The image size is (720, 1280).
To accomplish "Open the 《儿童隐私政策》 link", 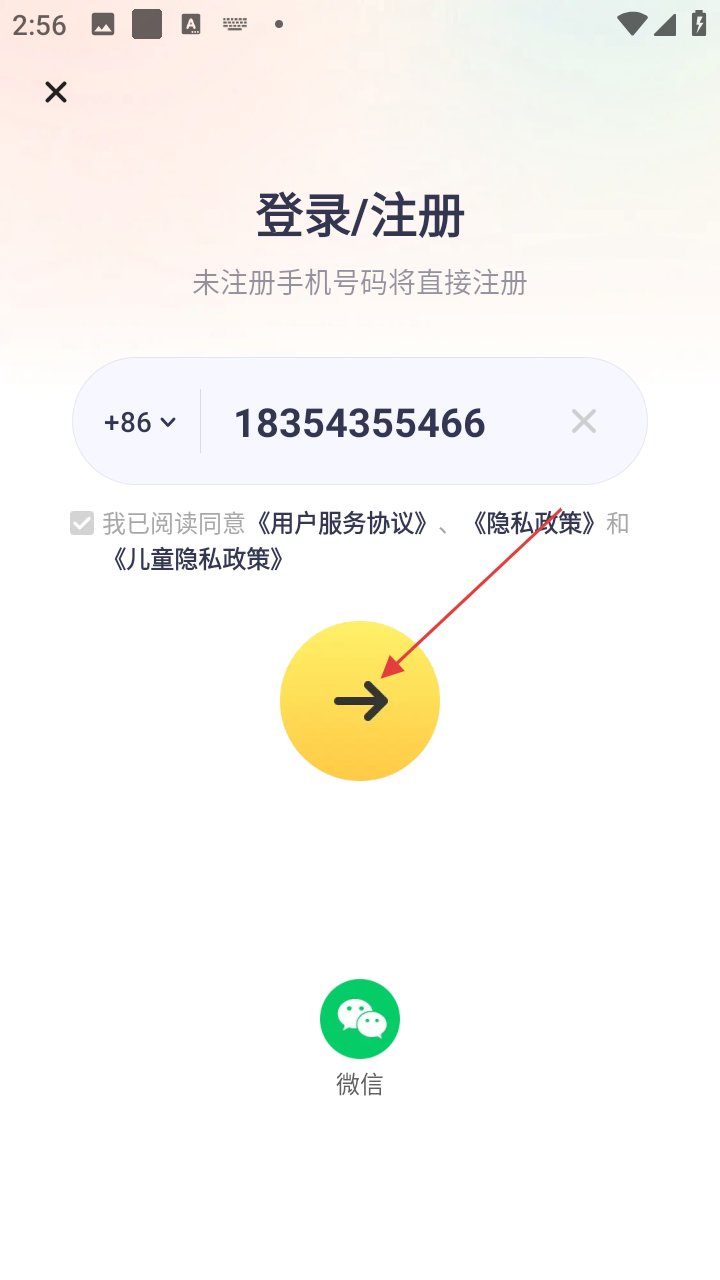I will 200,559.
